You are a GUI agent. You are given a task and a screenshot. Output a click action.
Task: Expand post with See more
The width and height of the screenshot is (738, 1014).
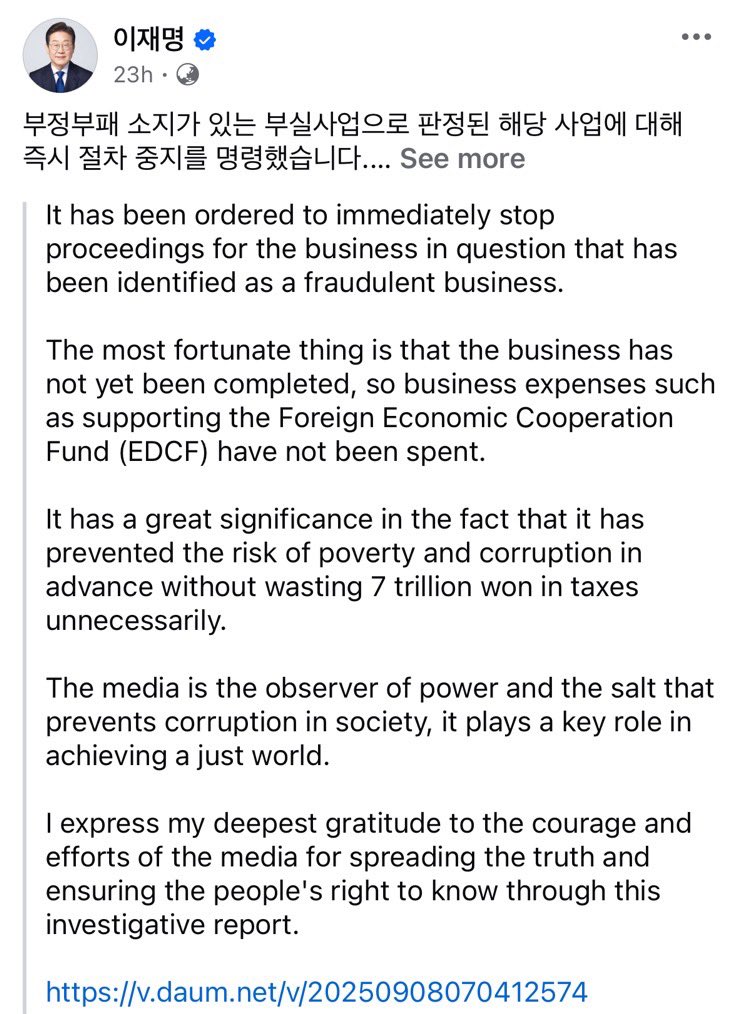coord(462,159)
